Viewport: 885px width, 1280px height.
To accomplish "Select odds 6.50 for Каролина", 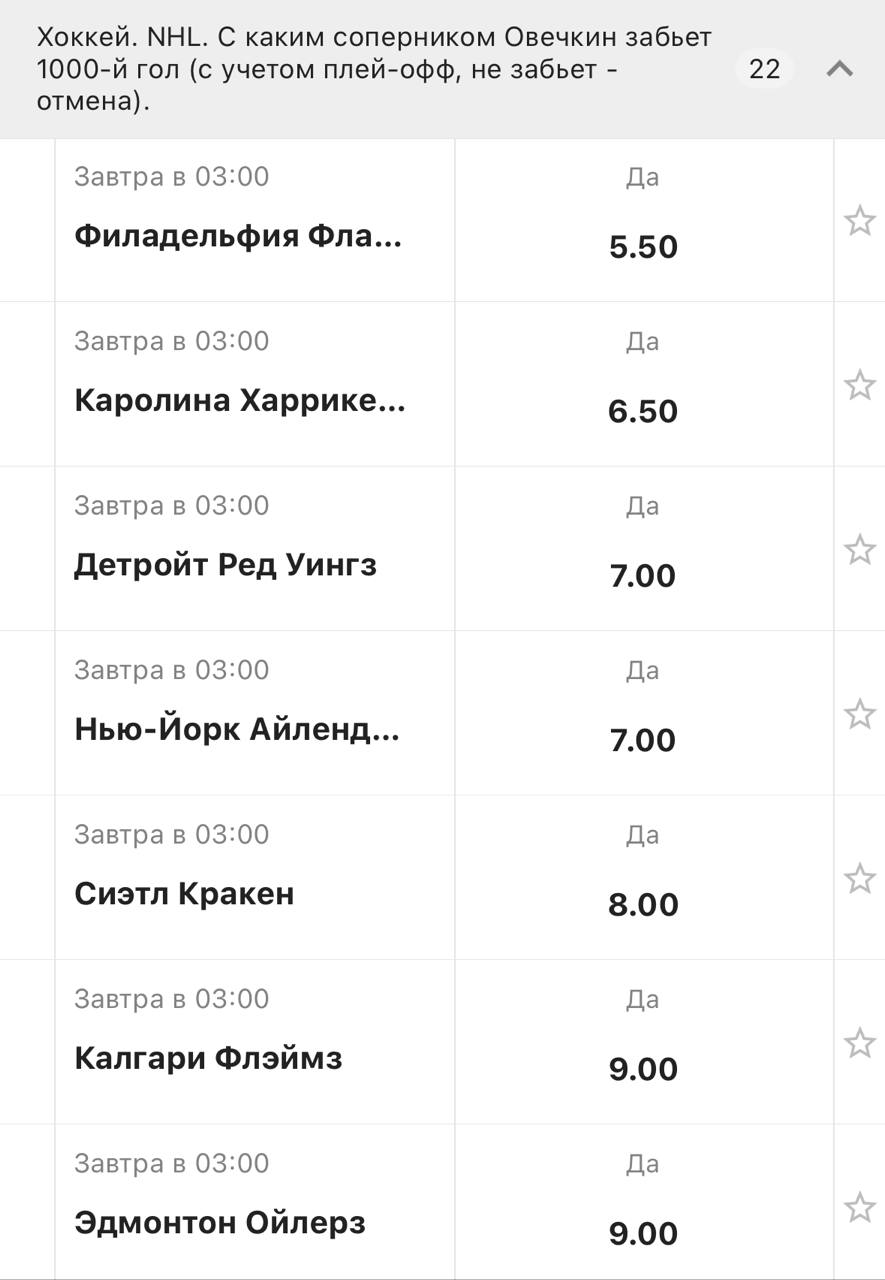I will point(643,411).
